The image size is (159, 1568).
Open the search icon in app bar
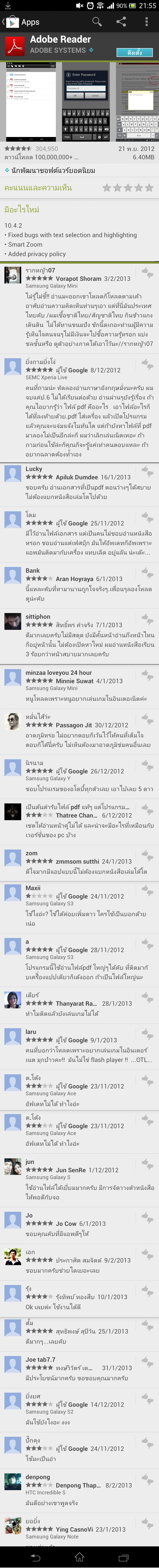point(97,22)
